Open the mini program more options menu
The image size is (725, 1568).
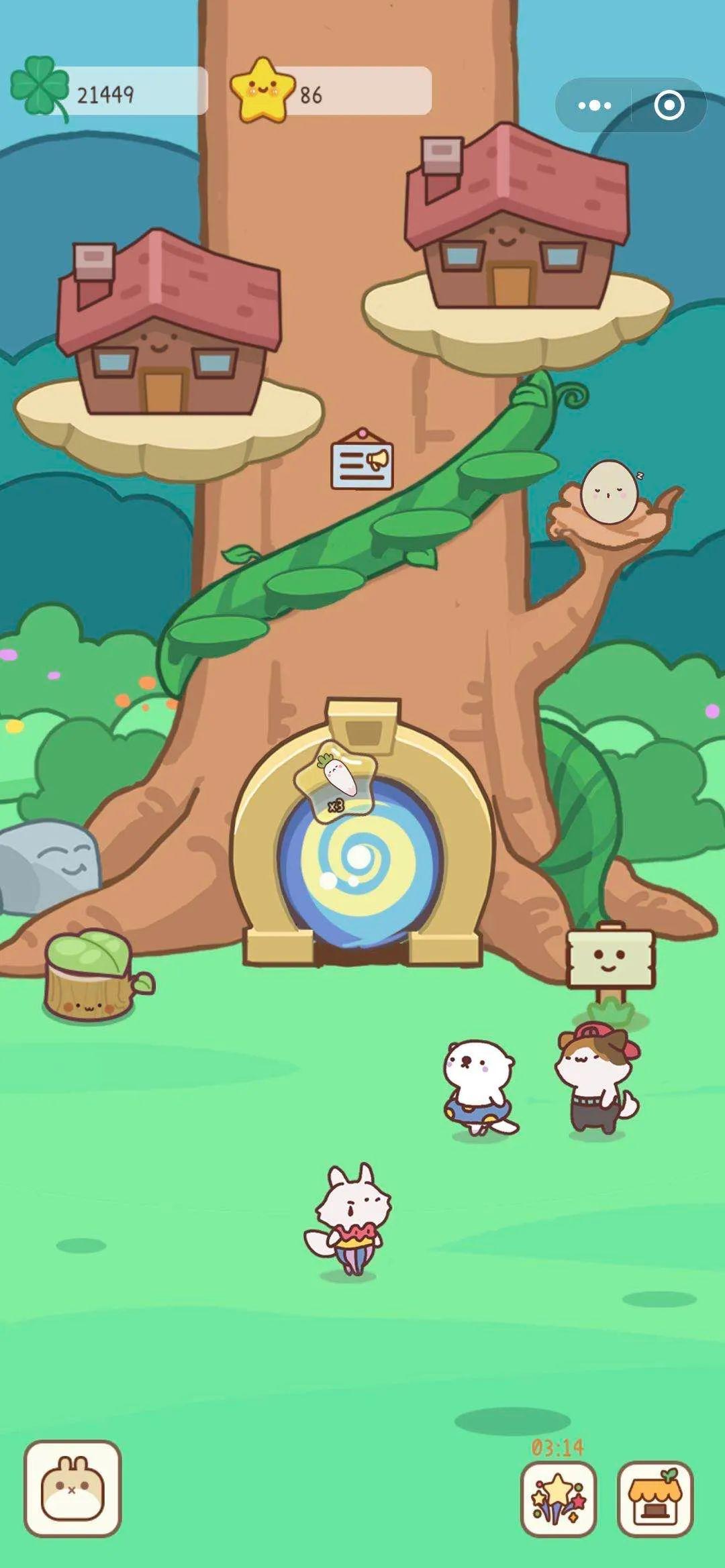(x=594, y=105)
